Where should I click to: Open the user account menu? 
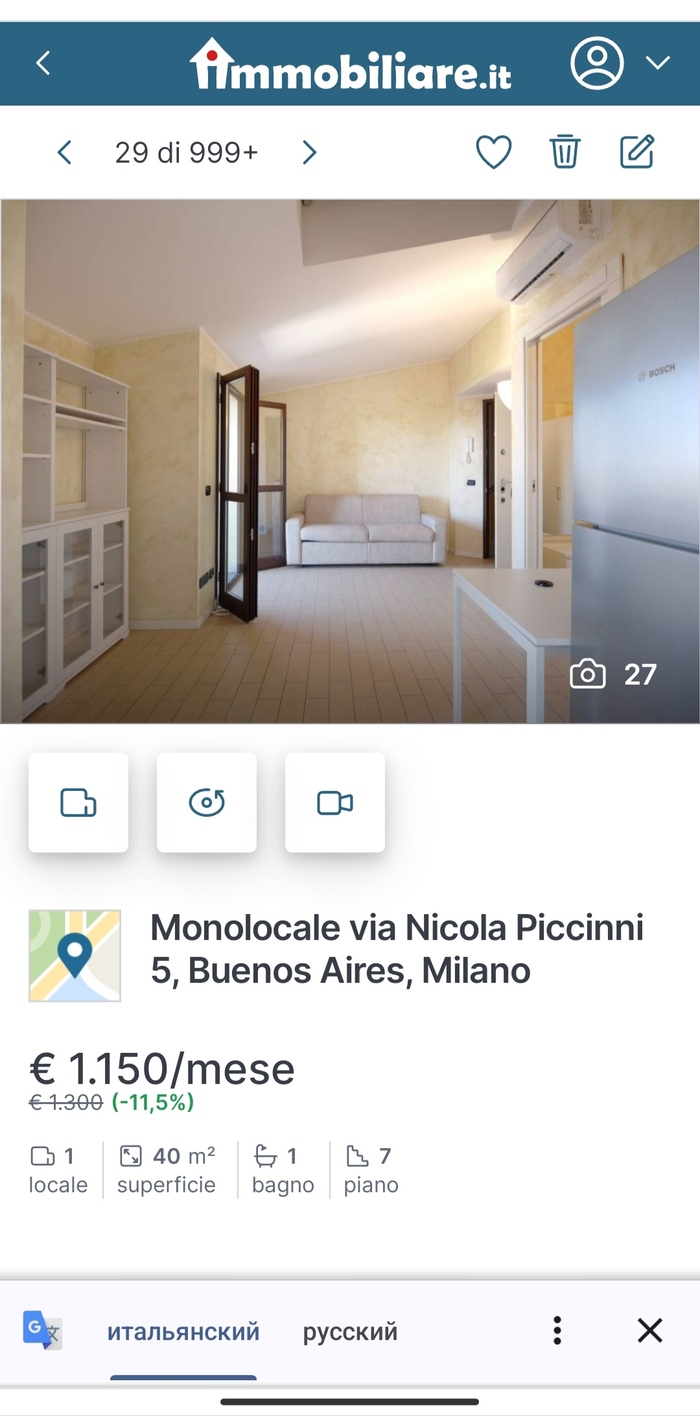point(619,63)
